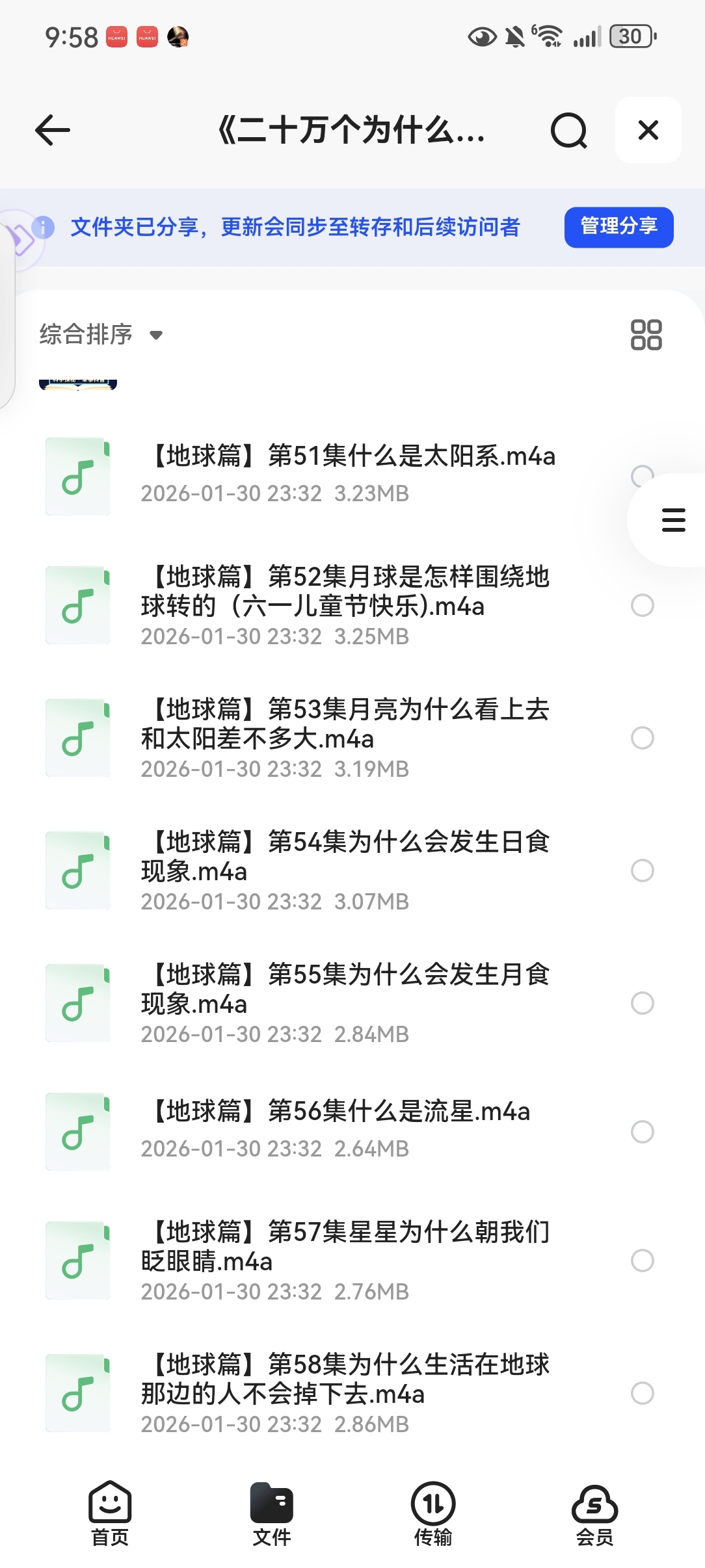Switch to grid view layout

(646, 335)
